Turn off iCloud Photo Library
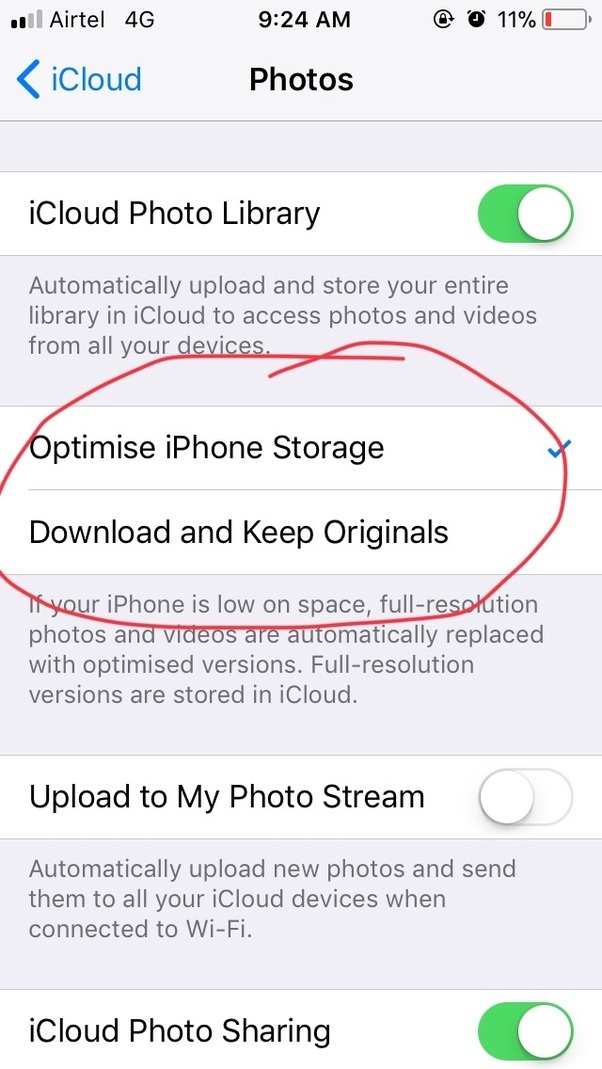This screenshot has width=602, height=1069. pos(525,214)
